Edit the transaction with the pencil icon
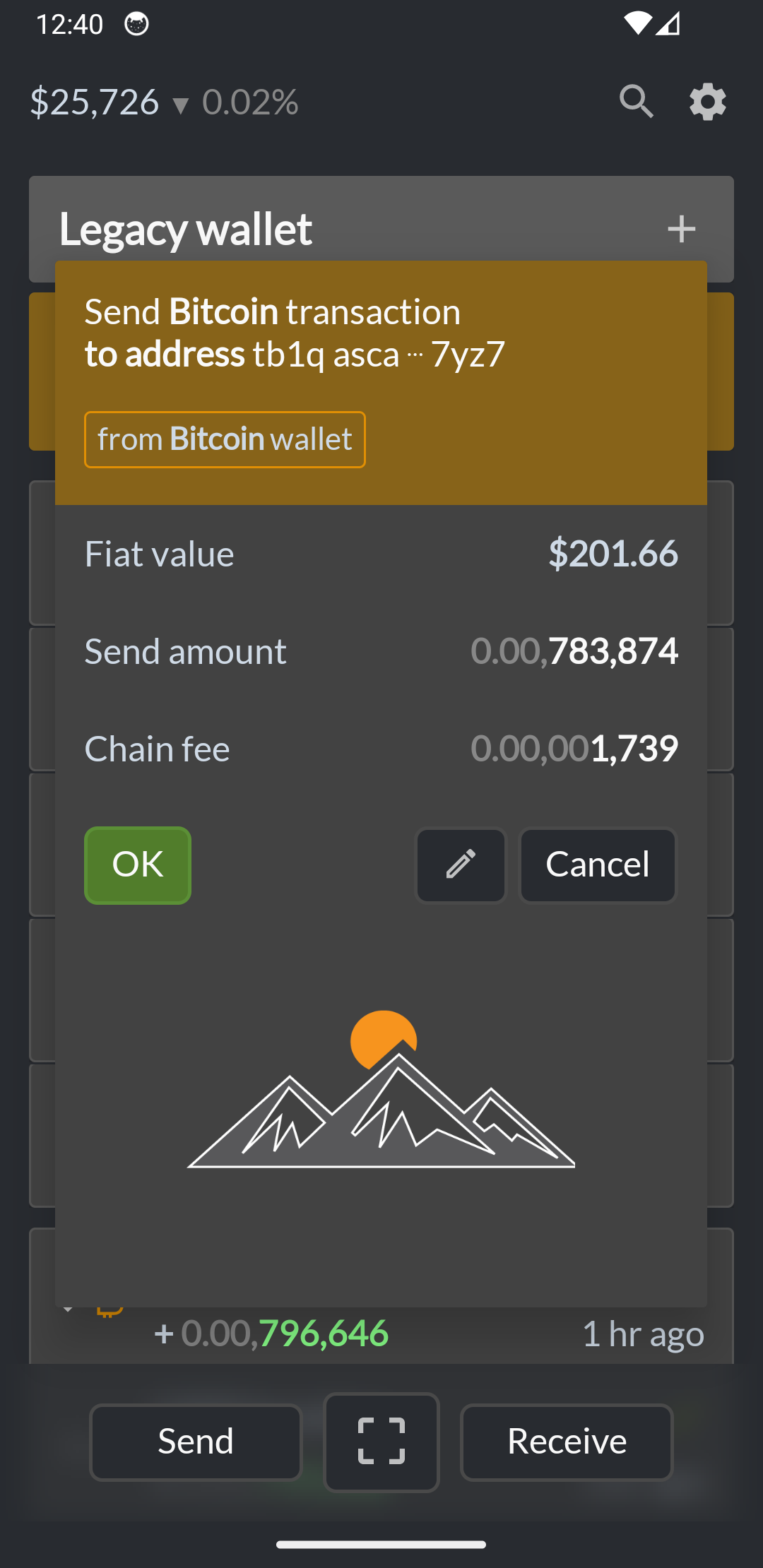 click(x=461, y=865)
